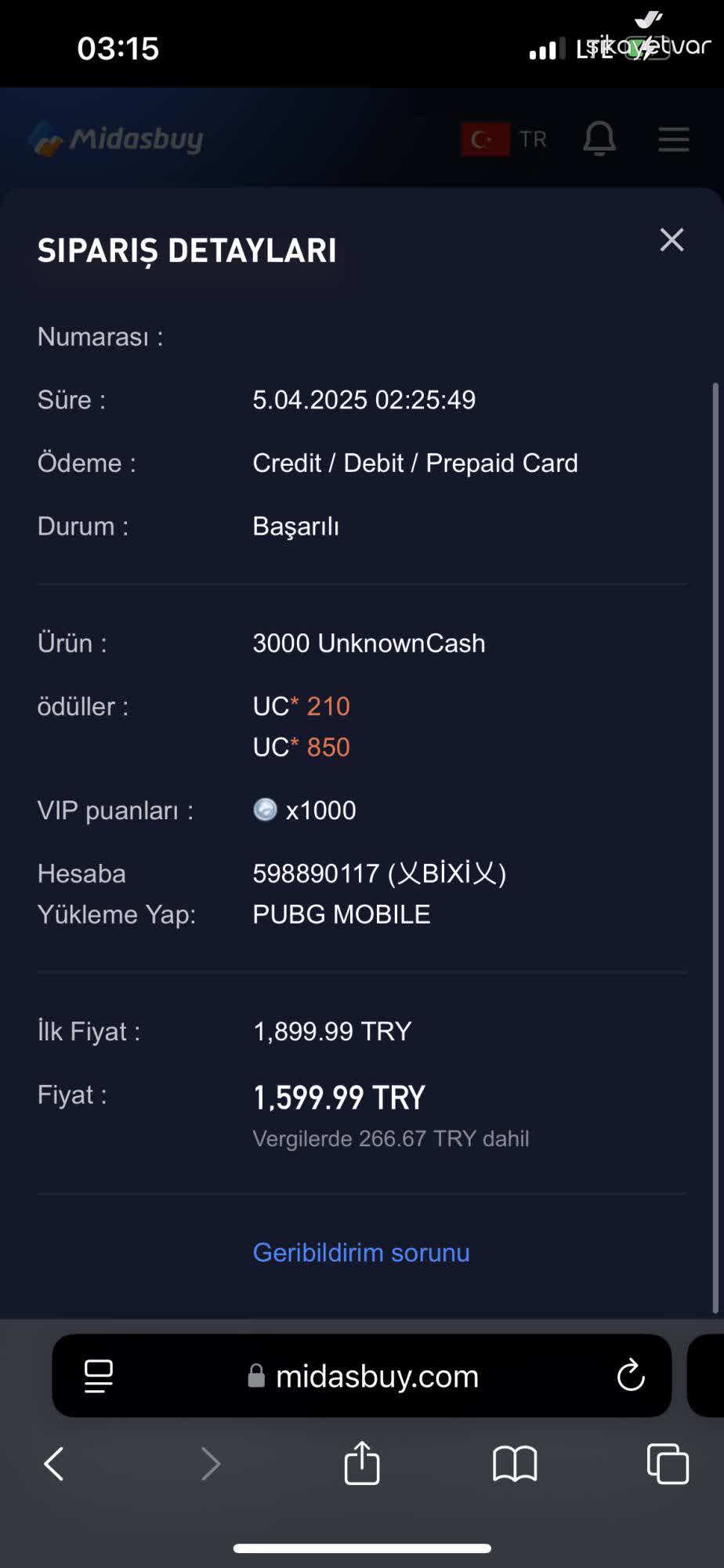Show all open Safari tabs

coord(668,1463)
